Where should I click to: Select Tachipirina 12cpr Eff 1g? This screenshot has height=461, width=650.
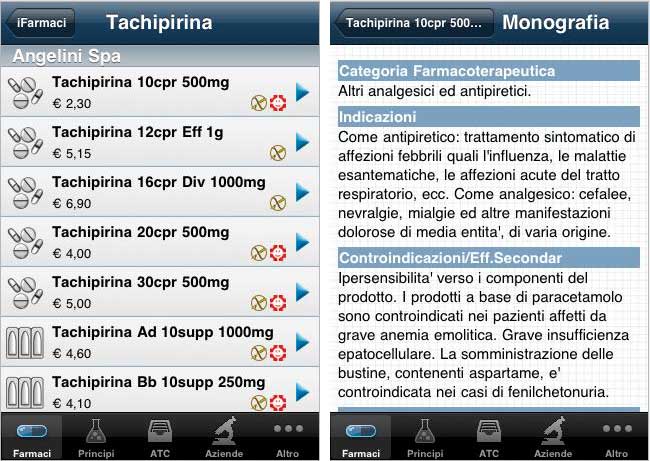(x=160, y=142)
